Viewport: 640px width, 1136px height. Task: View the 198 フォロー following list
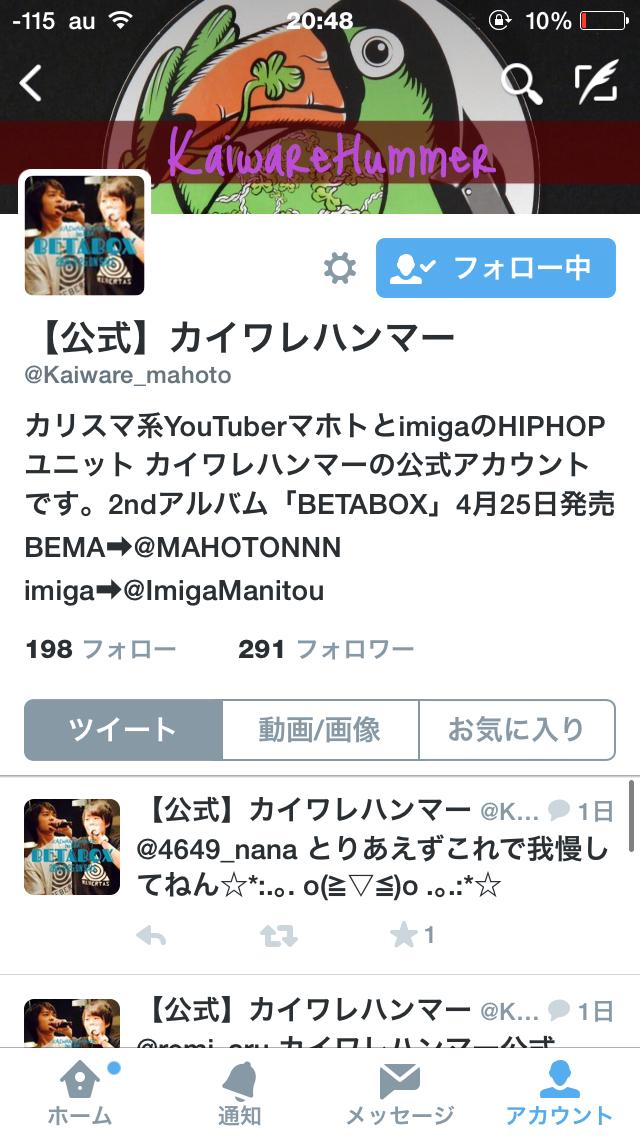coord(101,649)
